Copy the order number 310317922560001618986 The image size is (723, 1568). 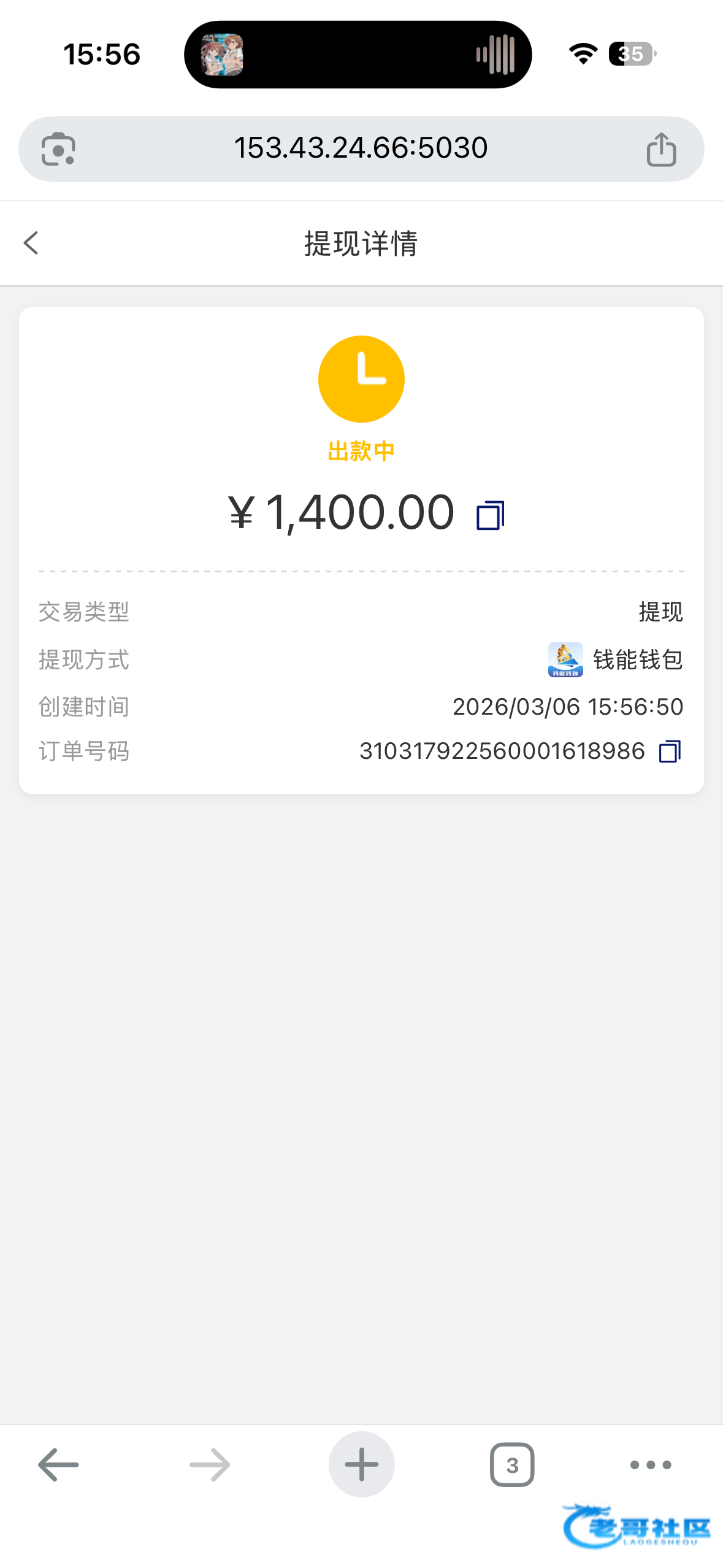click(x=670, y=751)
